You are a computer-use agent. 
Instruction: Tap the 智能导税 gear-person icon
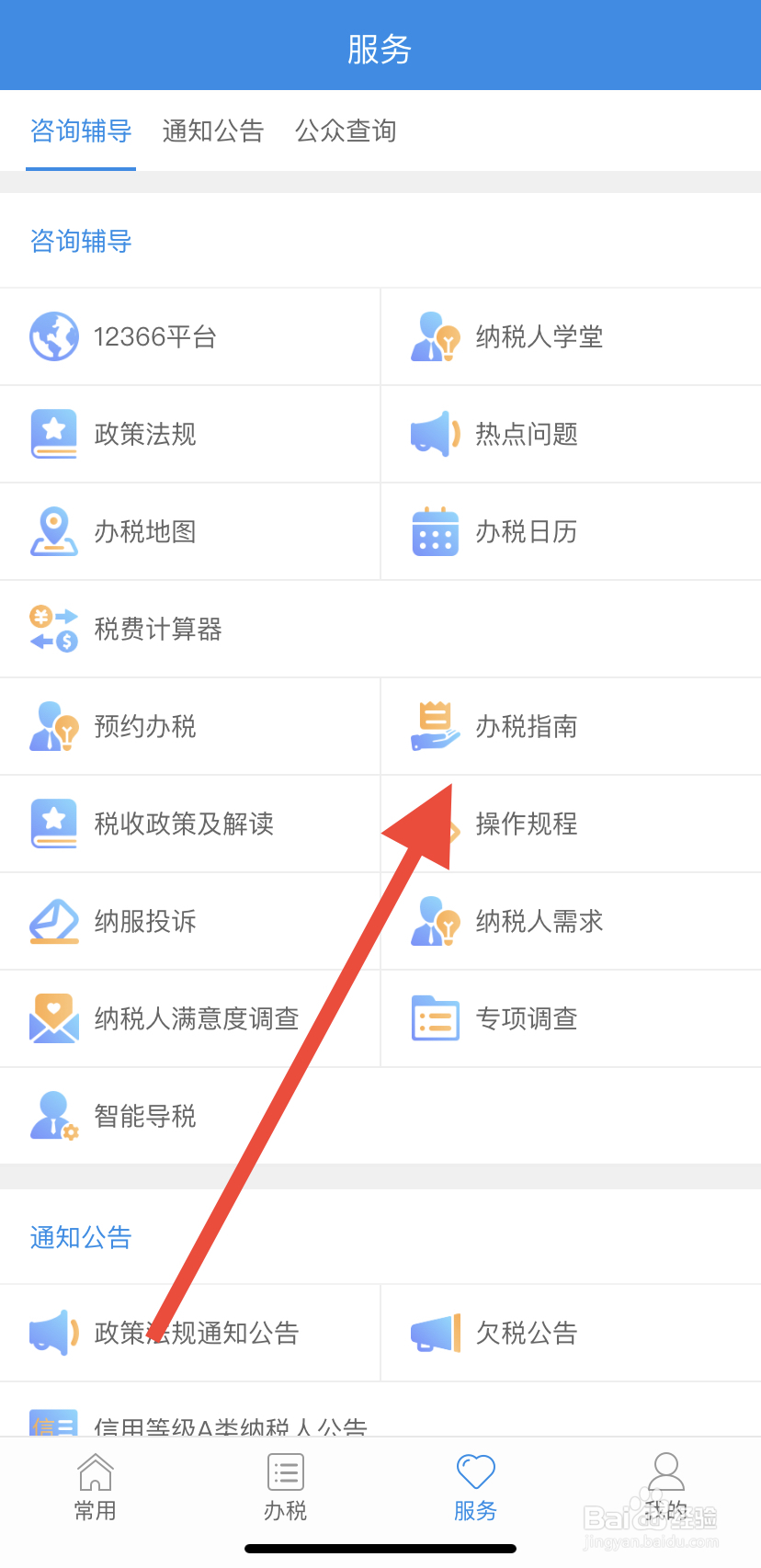pos(53,1116)
